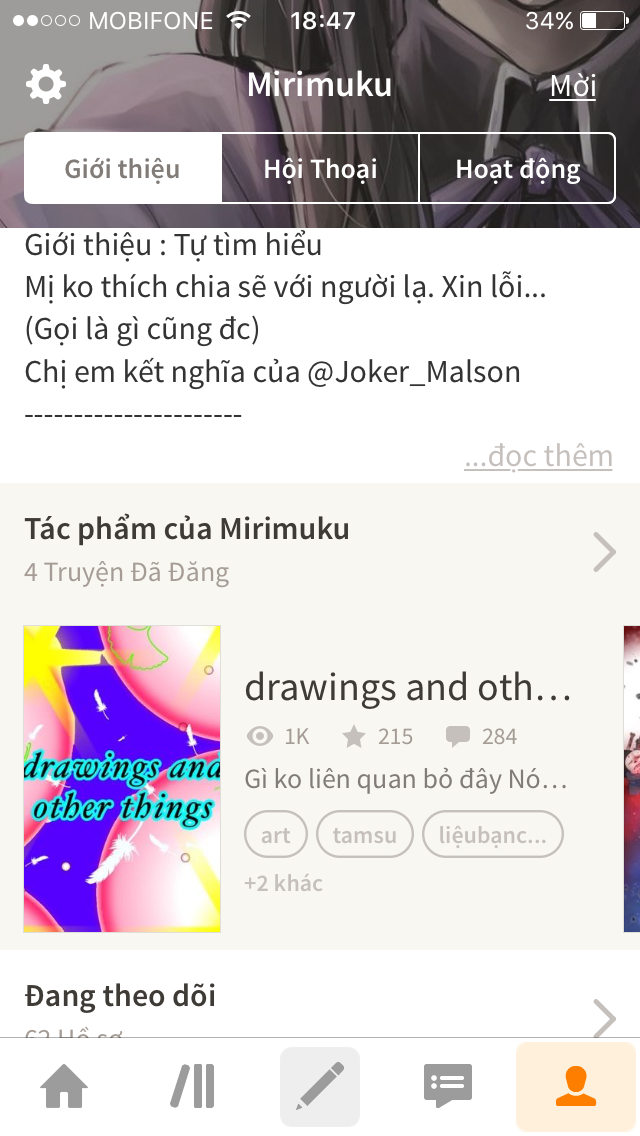Image resolution: width=640 pixels, height=1136 pixels.
Task: Open the pencil write tab
Action: pos(320,1087)
